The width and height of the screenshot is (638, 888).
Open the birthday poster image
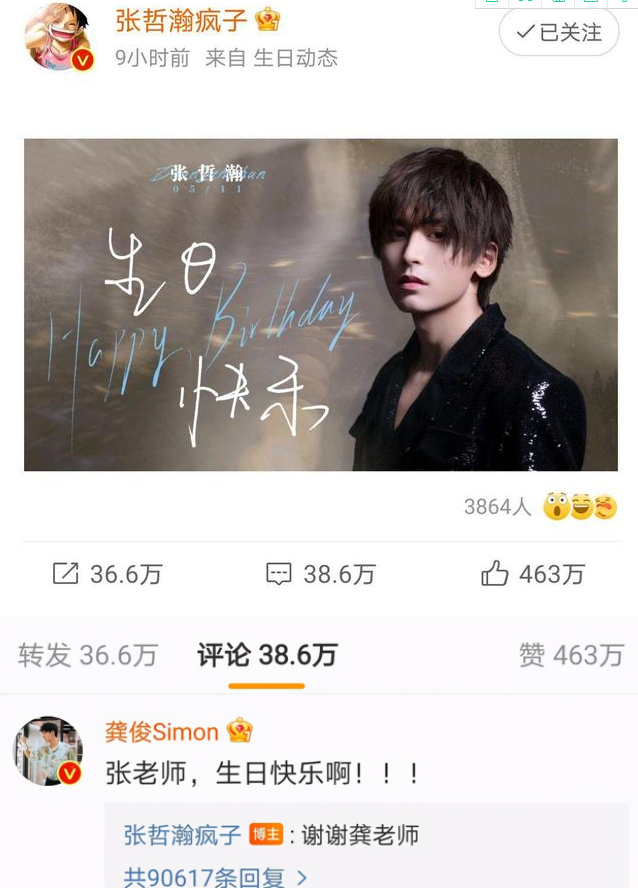320,305
